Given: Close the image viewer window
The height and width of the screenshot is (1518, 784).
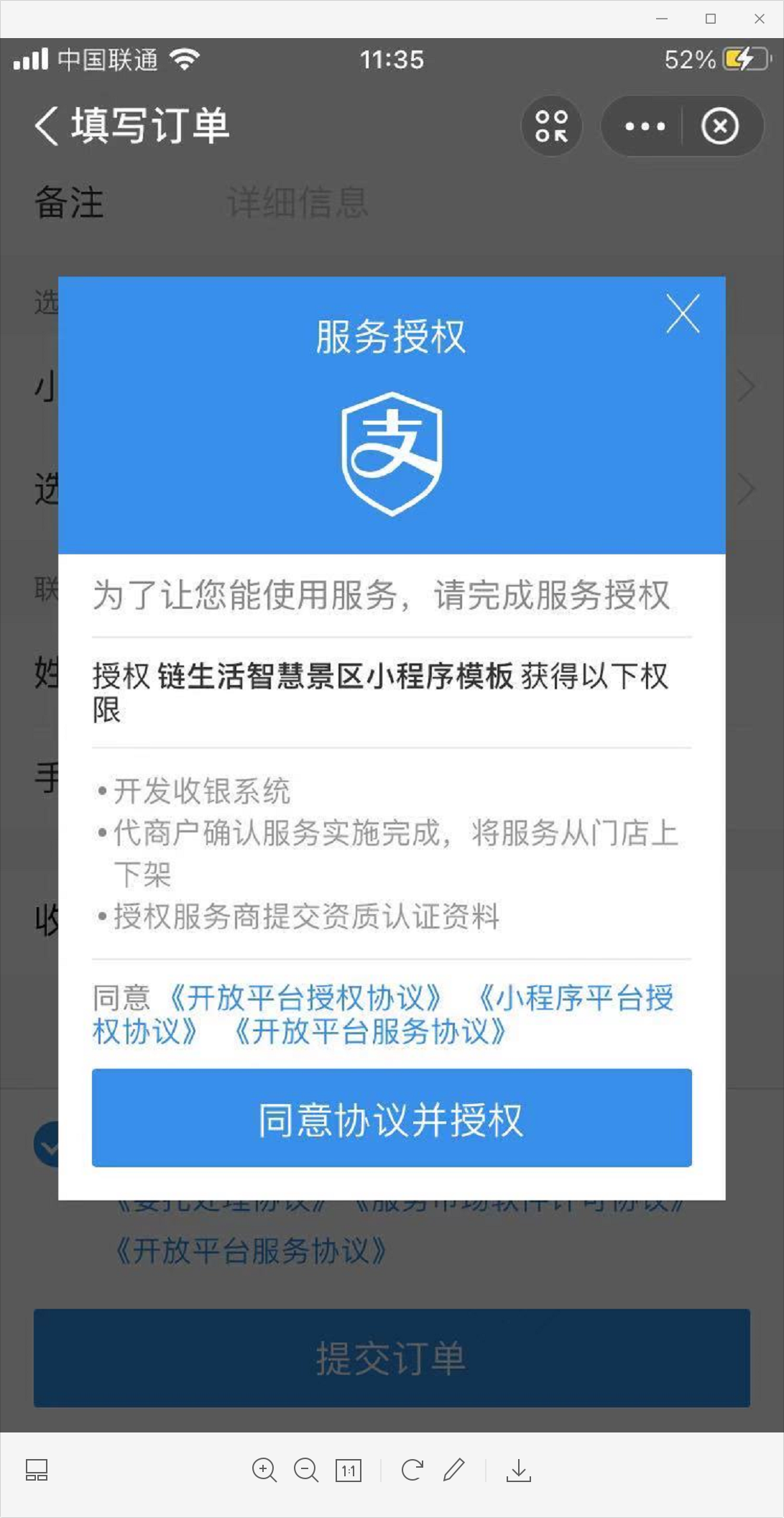Looking at the screenshot, I should tap(760, 19).
